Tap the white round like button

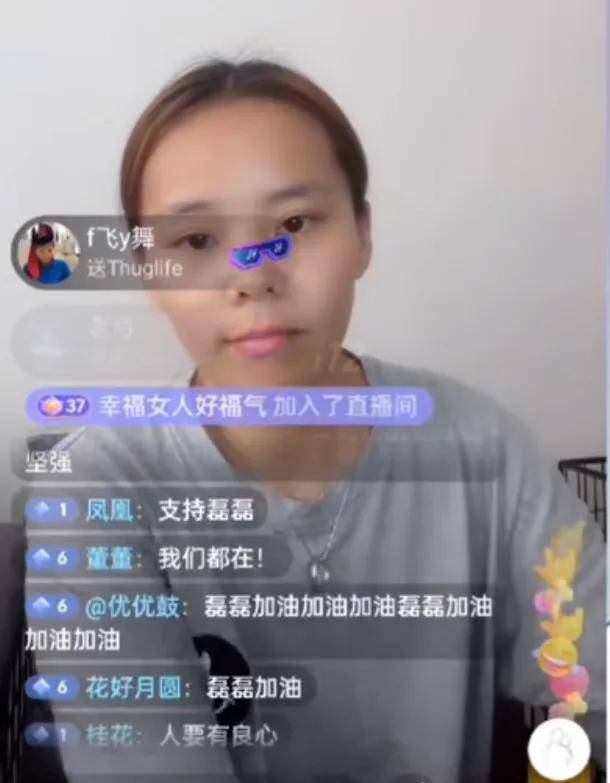558,746
